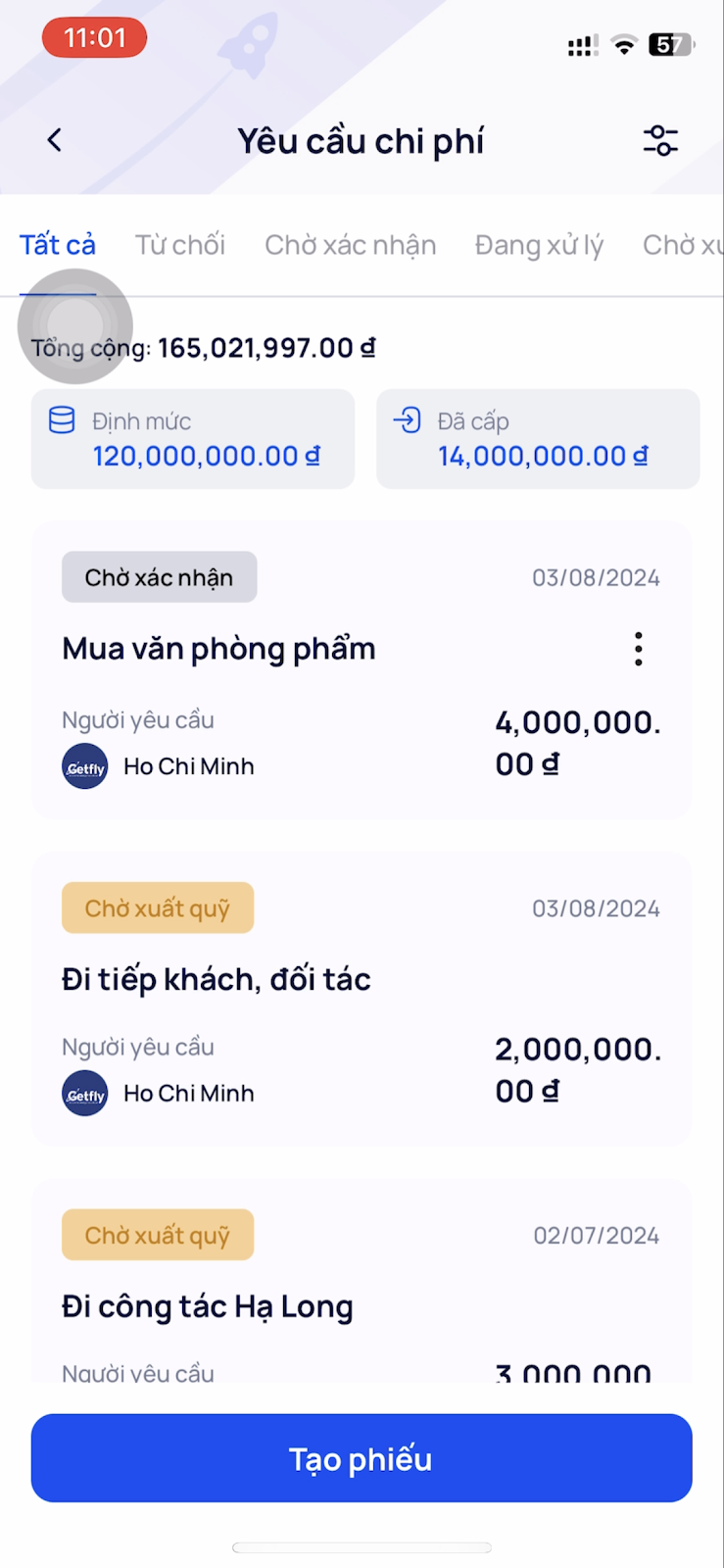Open overflow menu on Mua văn phòng phẩm
This screenshot has width=724, height=1568.
638,649
